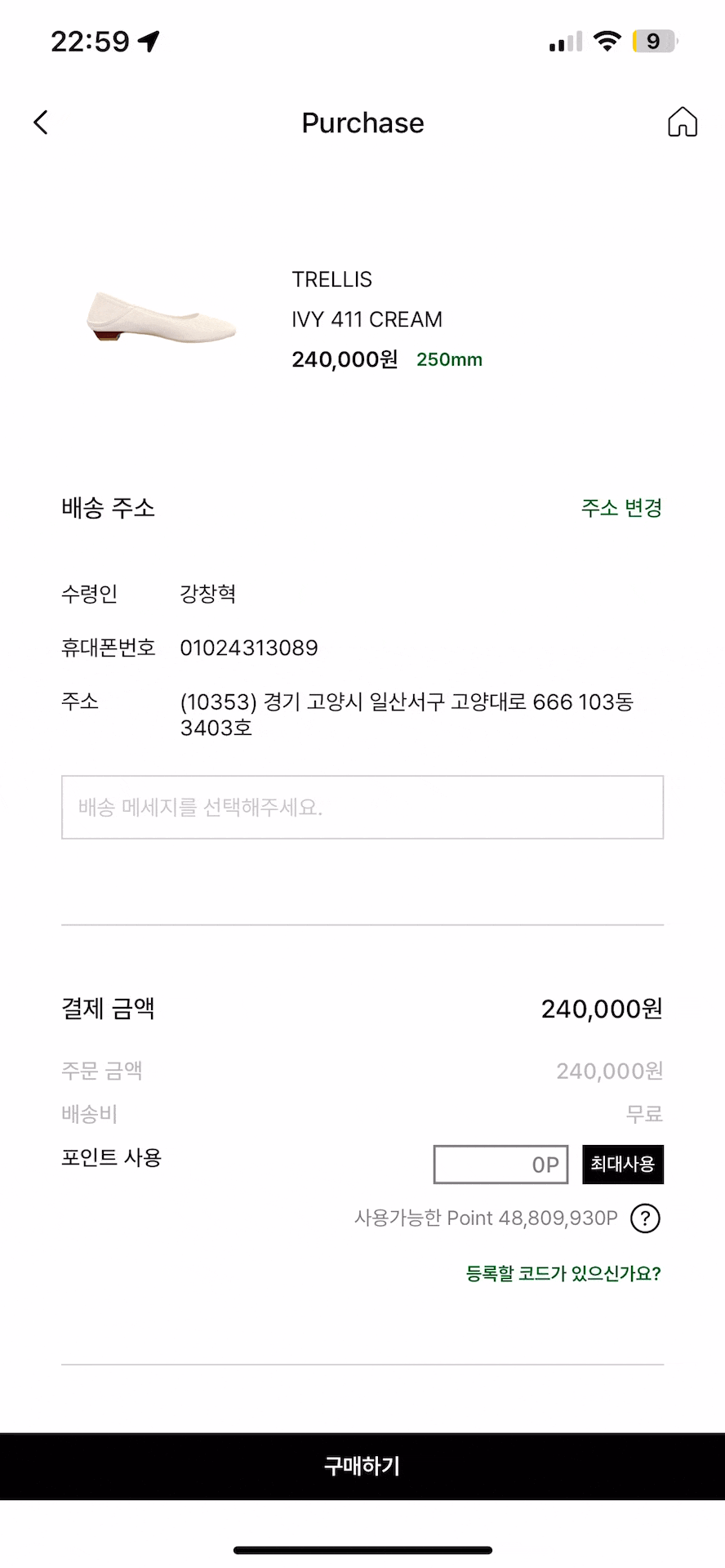Tap 최대사용 to use maximum points

pyautogui.click(x=622, y=1165)
